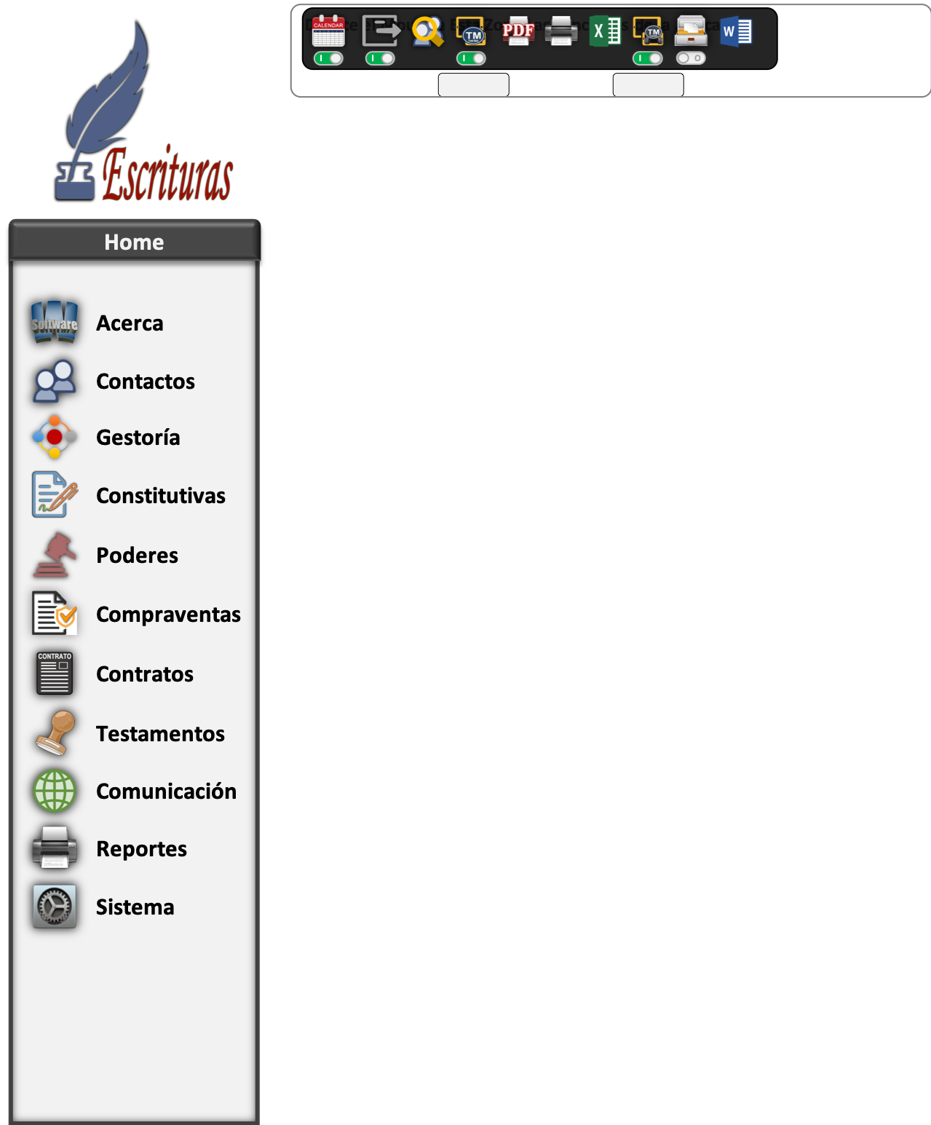Screen dimensions: 931x1125
Task: Enable the switch under the file drawer icon
Action: 690,59
